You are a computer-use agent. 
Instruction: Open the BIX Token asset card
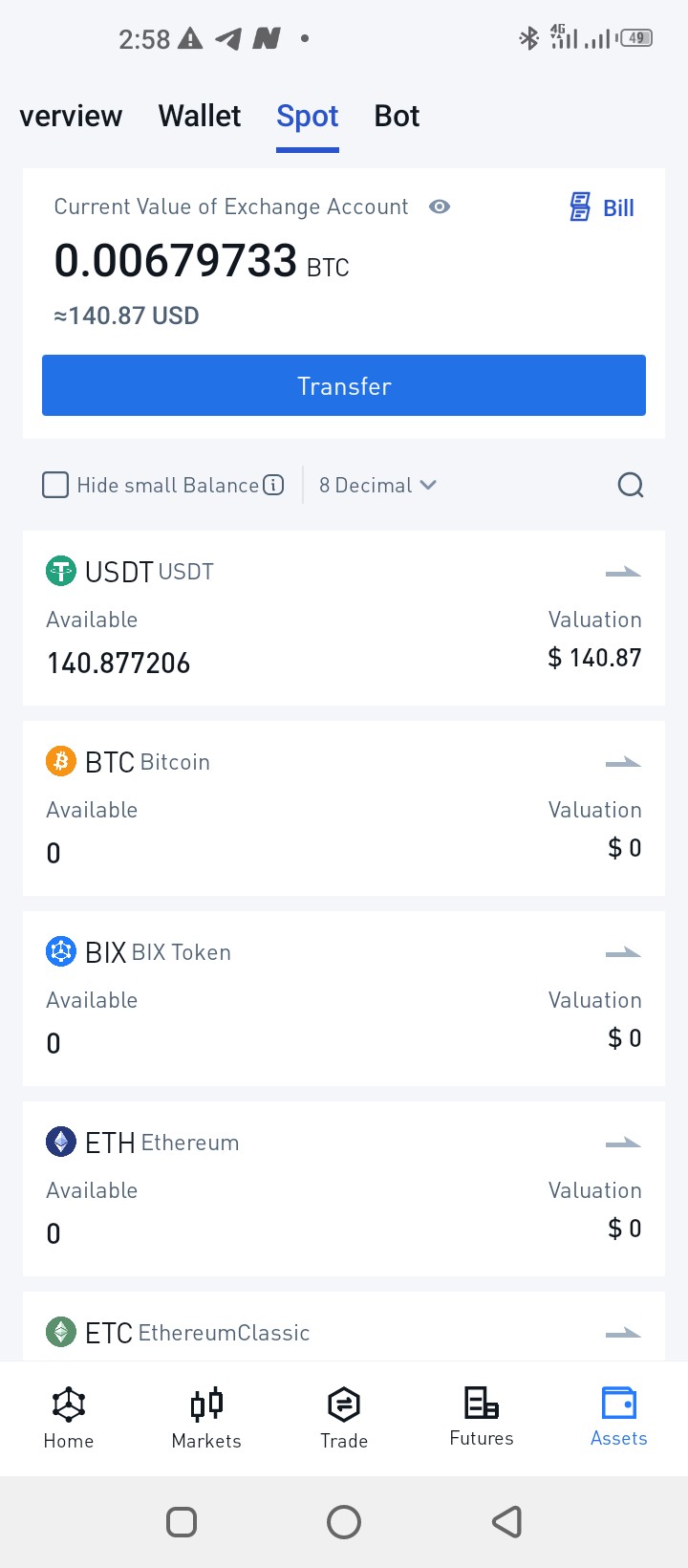(x=344, y=998)
